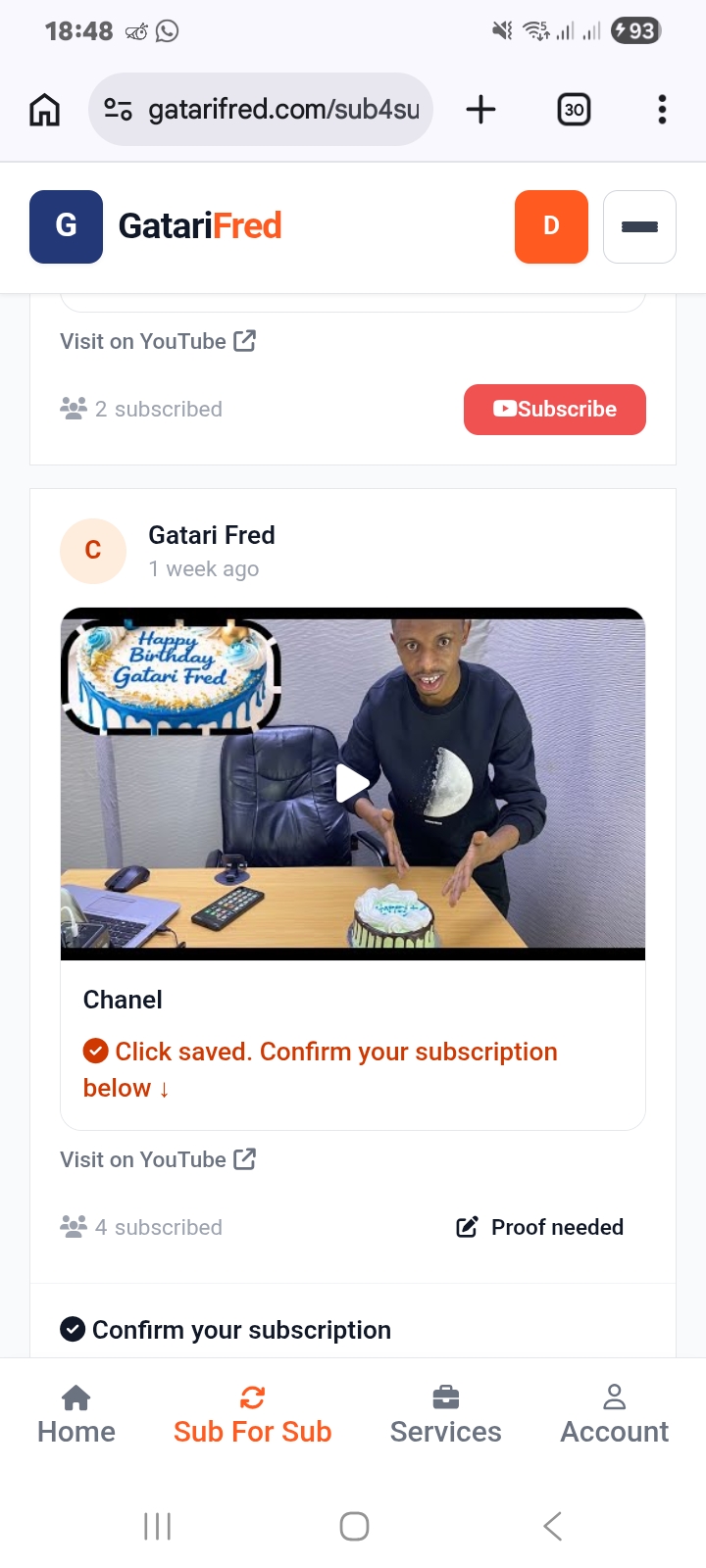The image size is (706, 1568).
Task: Open the site menu button
Action: point(639,226)
